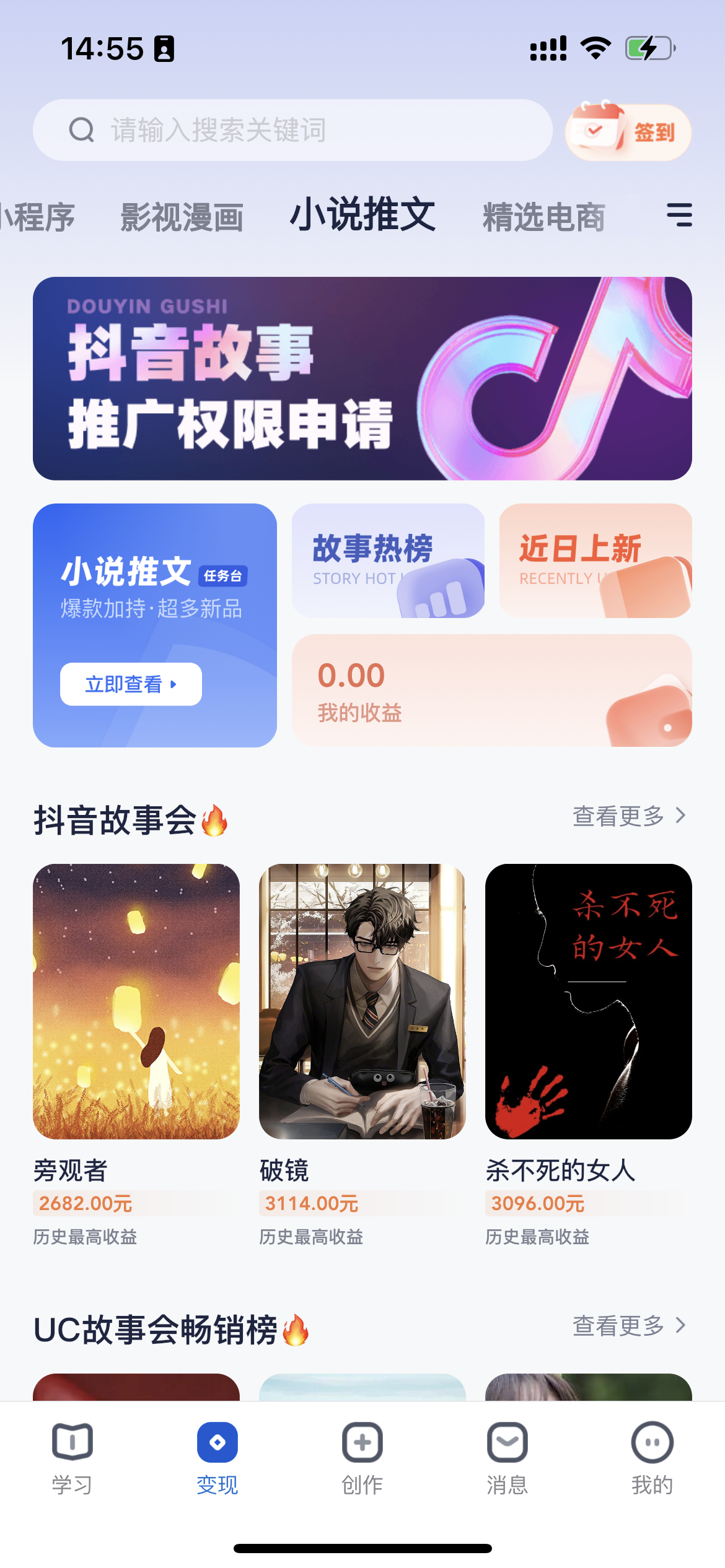Open the 近日上新 card
Viewport: 725px width, 1568px height.
(595, 560)
